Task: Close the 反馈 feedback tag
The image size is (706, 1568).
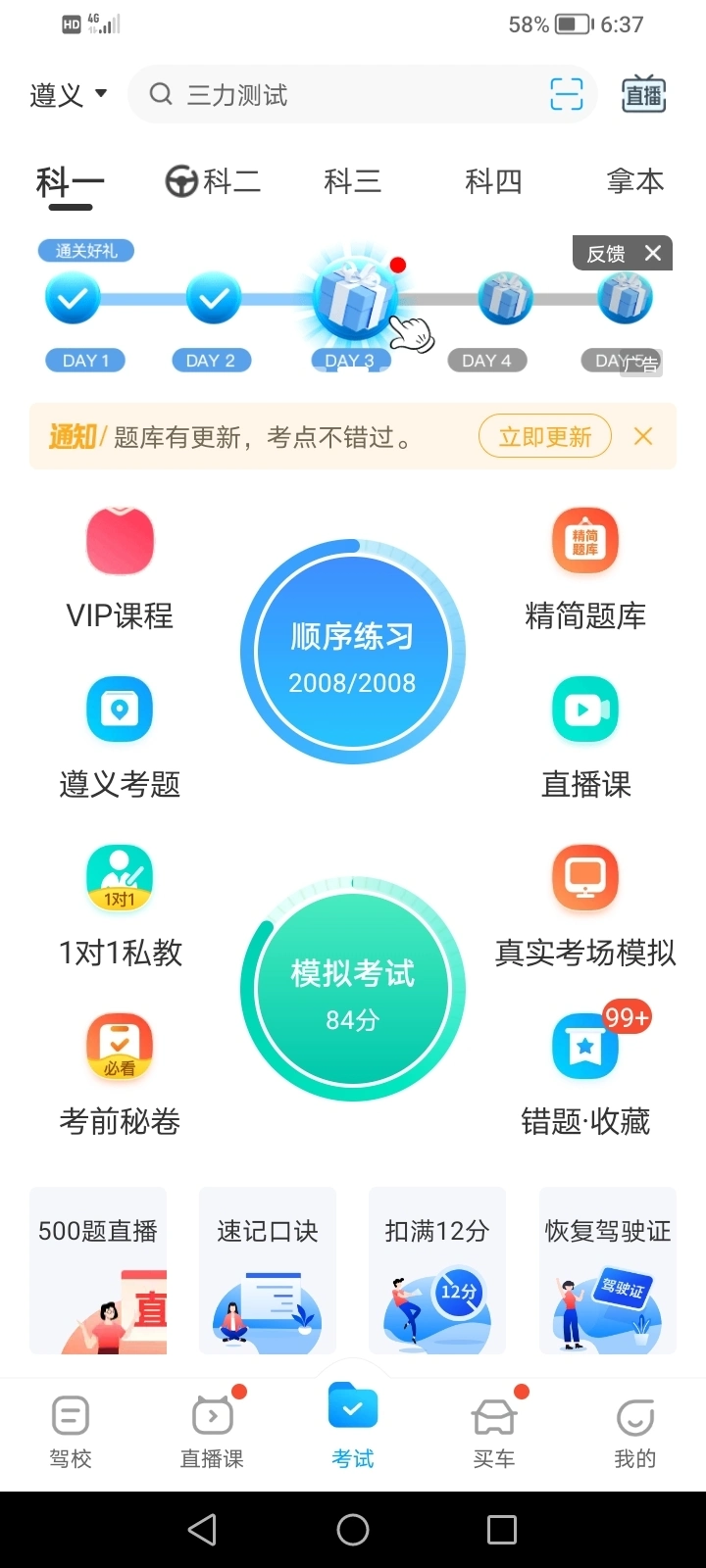Action: pyautogui.click(x=653, y=254)
